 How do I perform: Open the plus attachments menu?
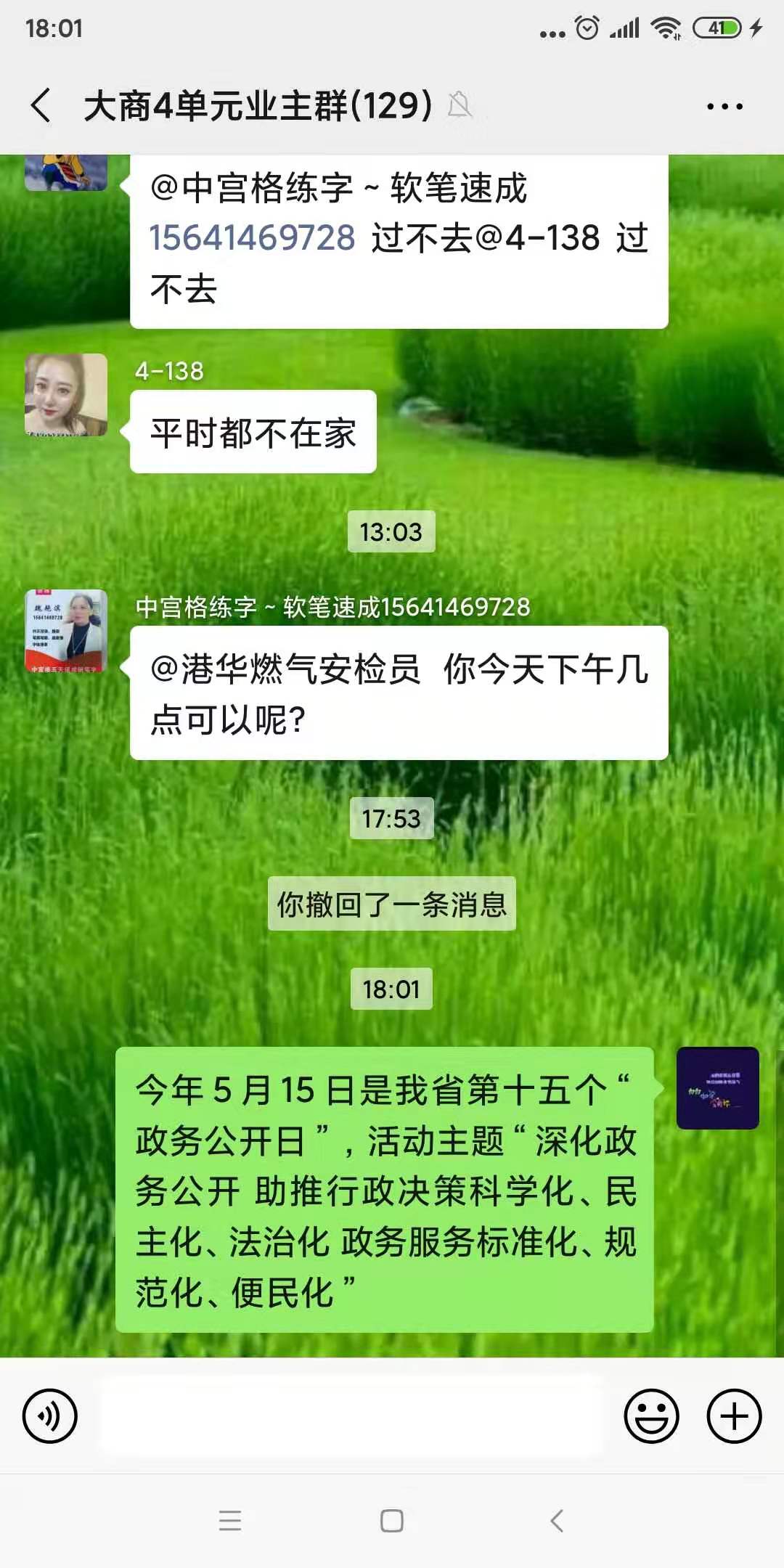734,1416
